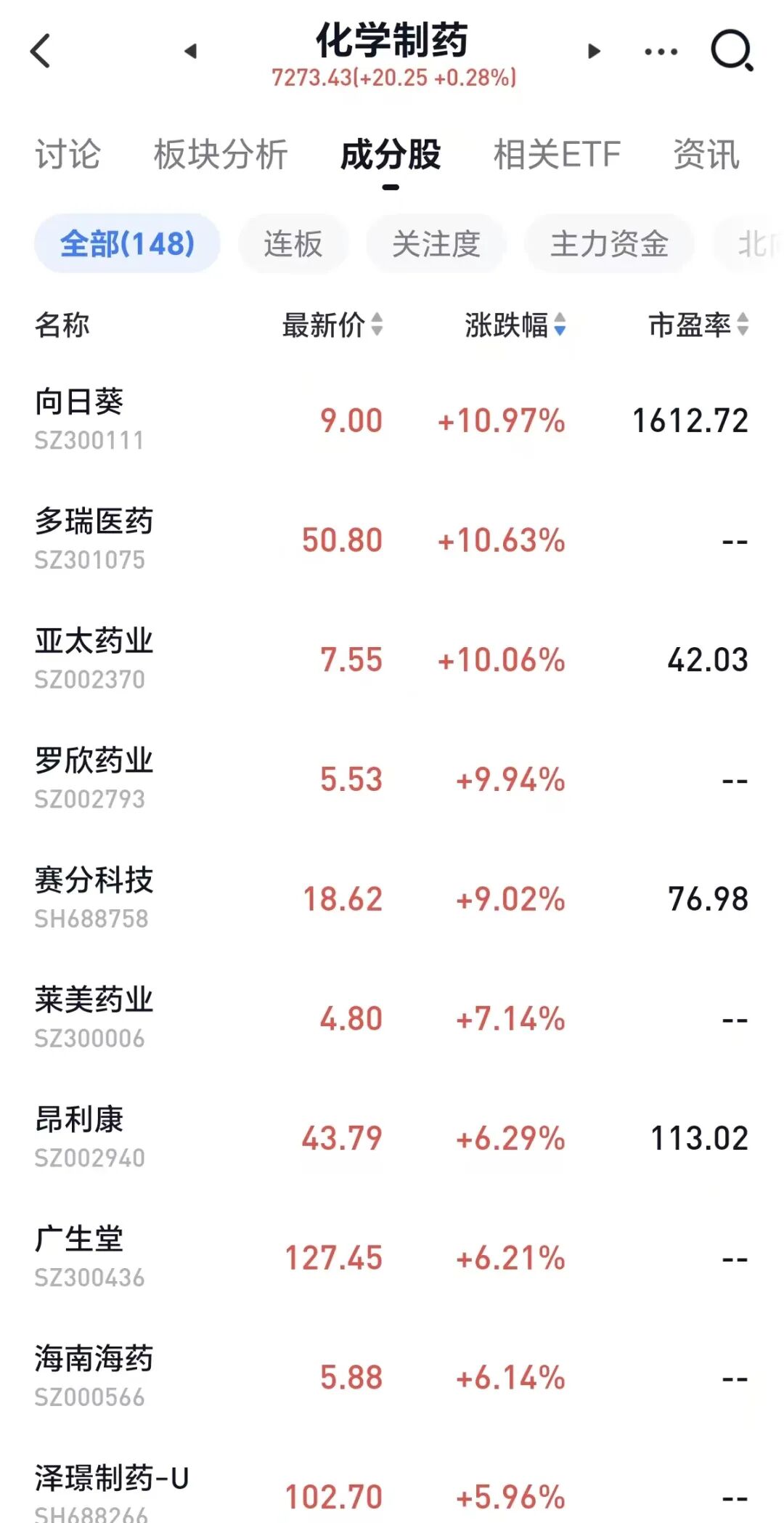Filter stocks by 关注度

point(436,244)
